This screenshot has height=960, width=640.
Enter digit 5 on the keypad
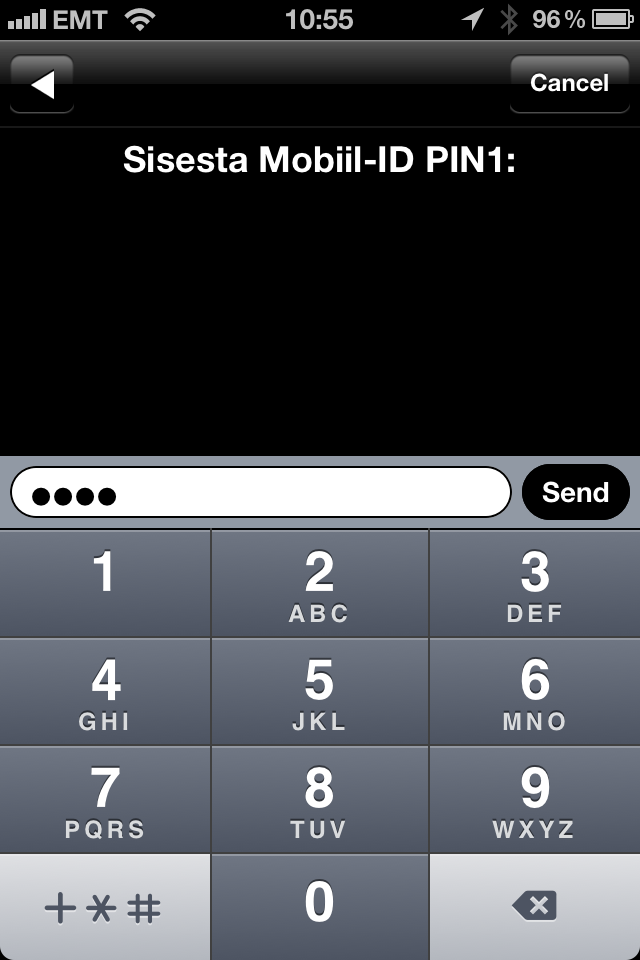[x=320, y=691]
